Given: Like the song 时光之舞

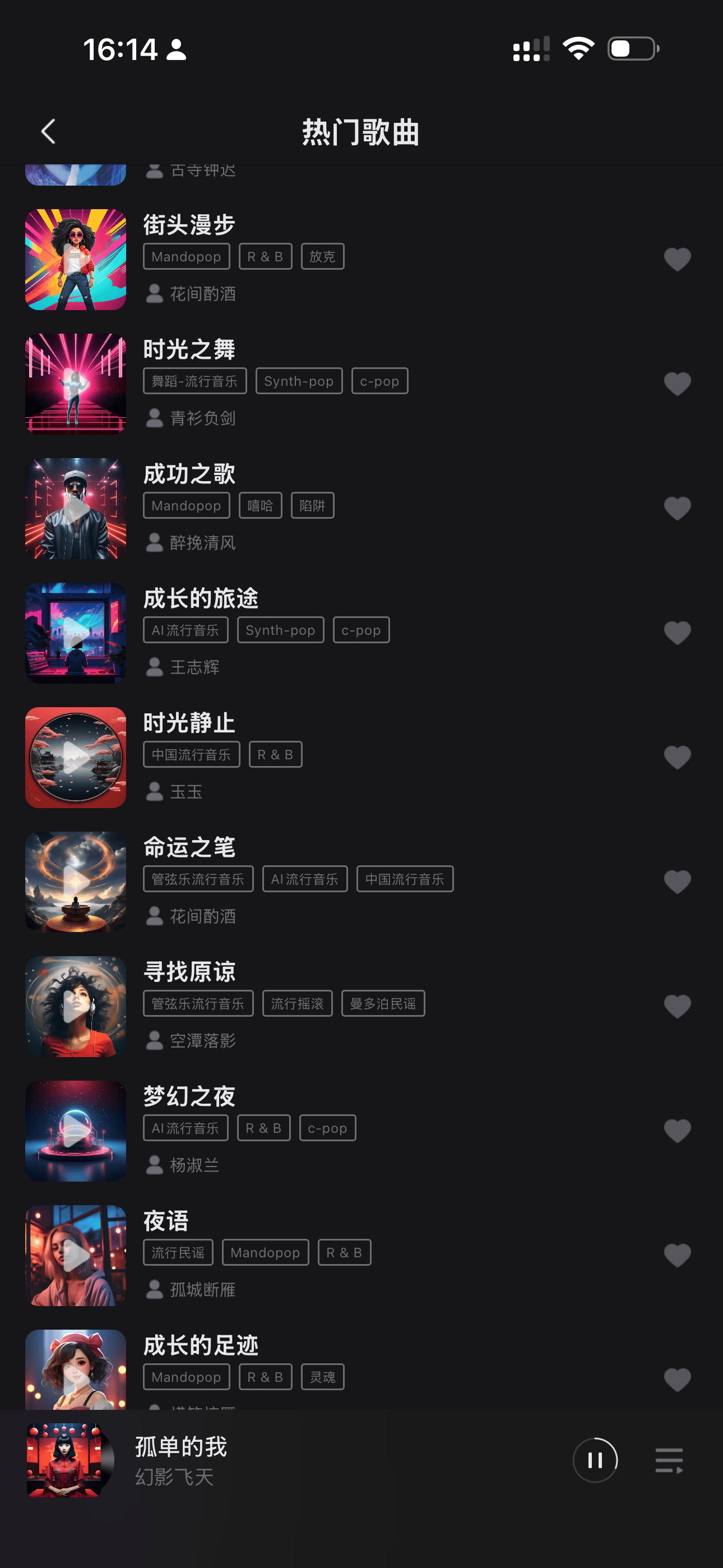Looking at the screenshot, I should [676, 384].
